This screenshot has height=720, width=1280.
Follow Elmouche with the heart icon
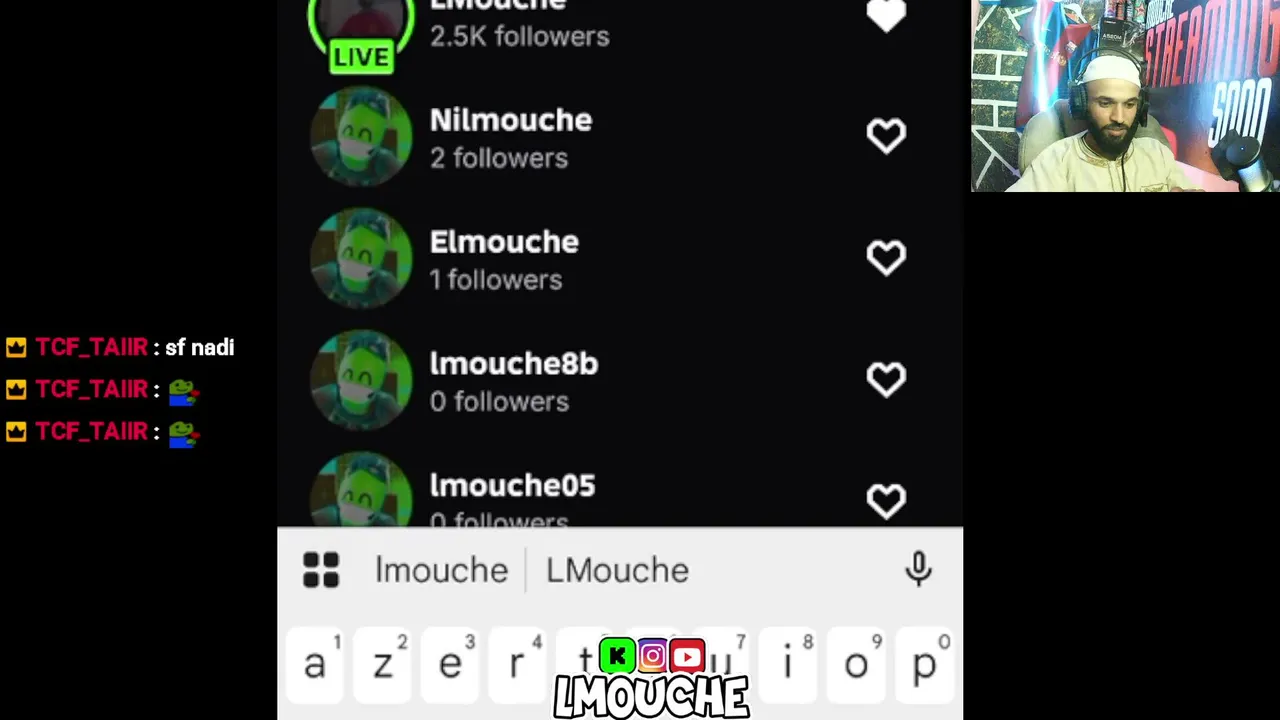coord(886,258)
